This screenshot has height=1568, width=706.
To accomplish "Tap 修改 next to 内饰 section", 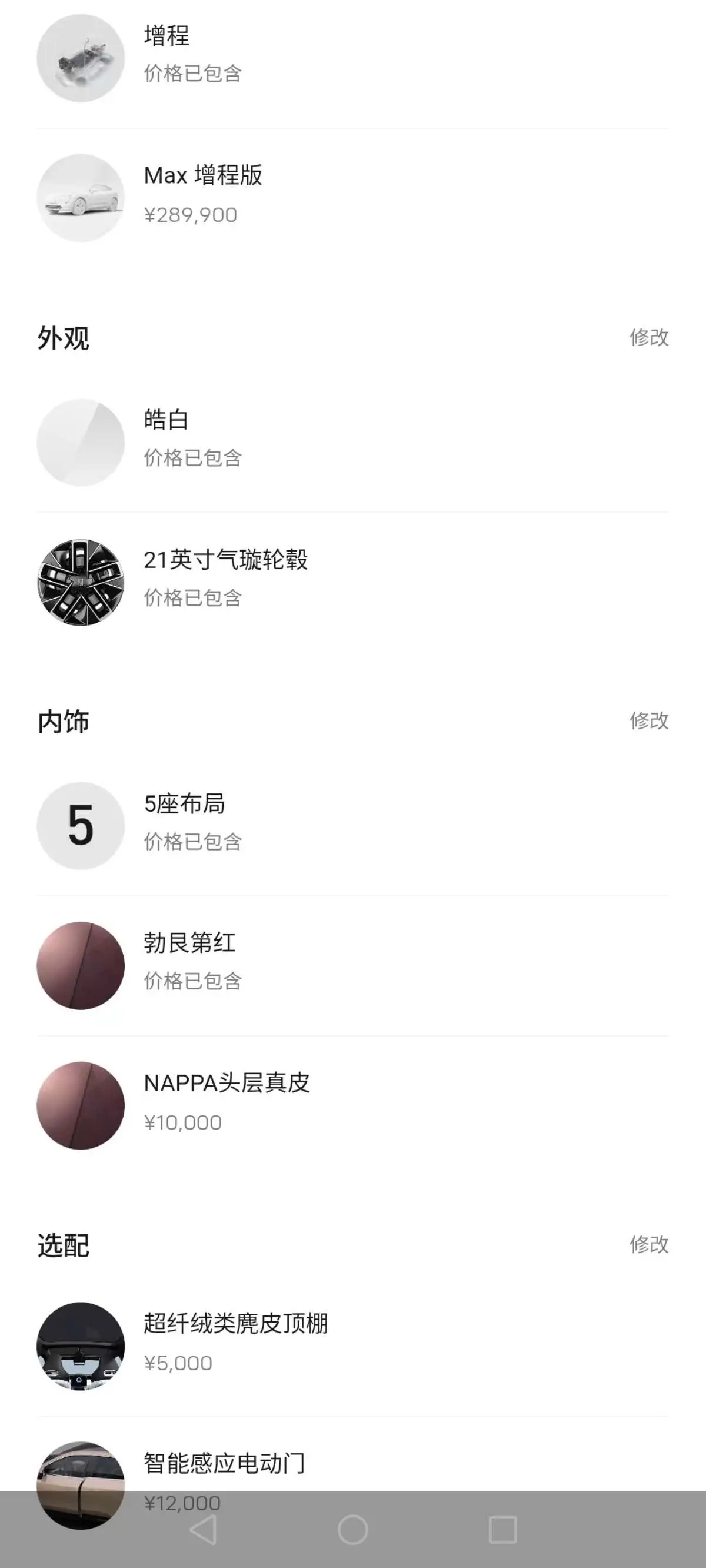I will click(x=649, y=720).
